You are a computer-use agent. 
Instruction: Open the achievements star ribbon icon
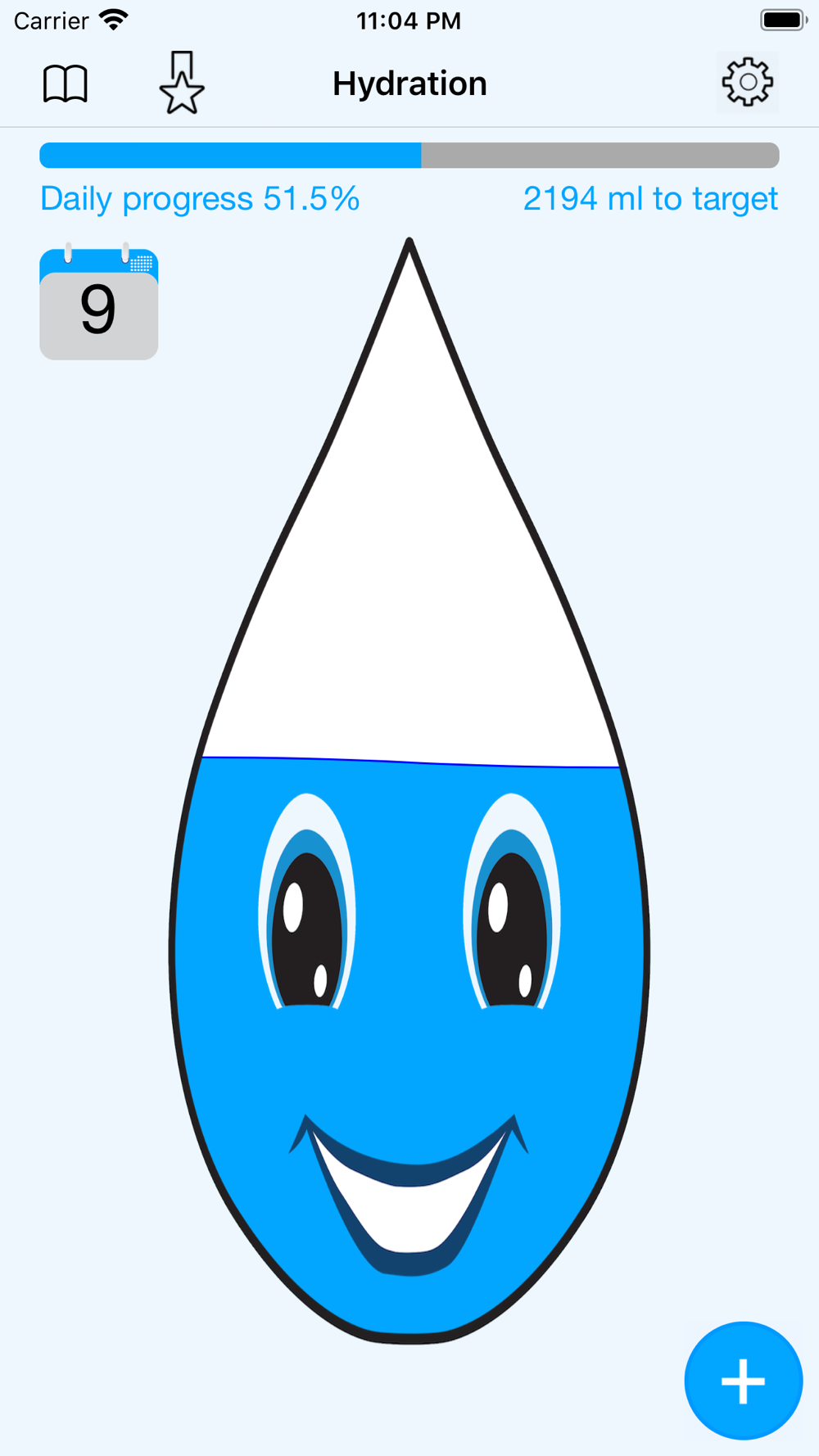[x=181, y=83]
